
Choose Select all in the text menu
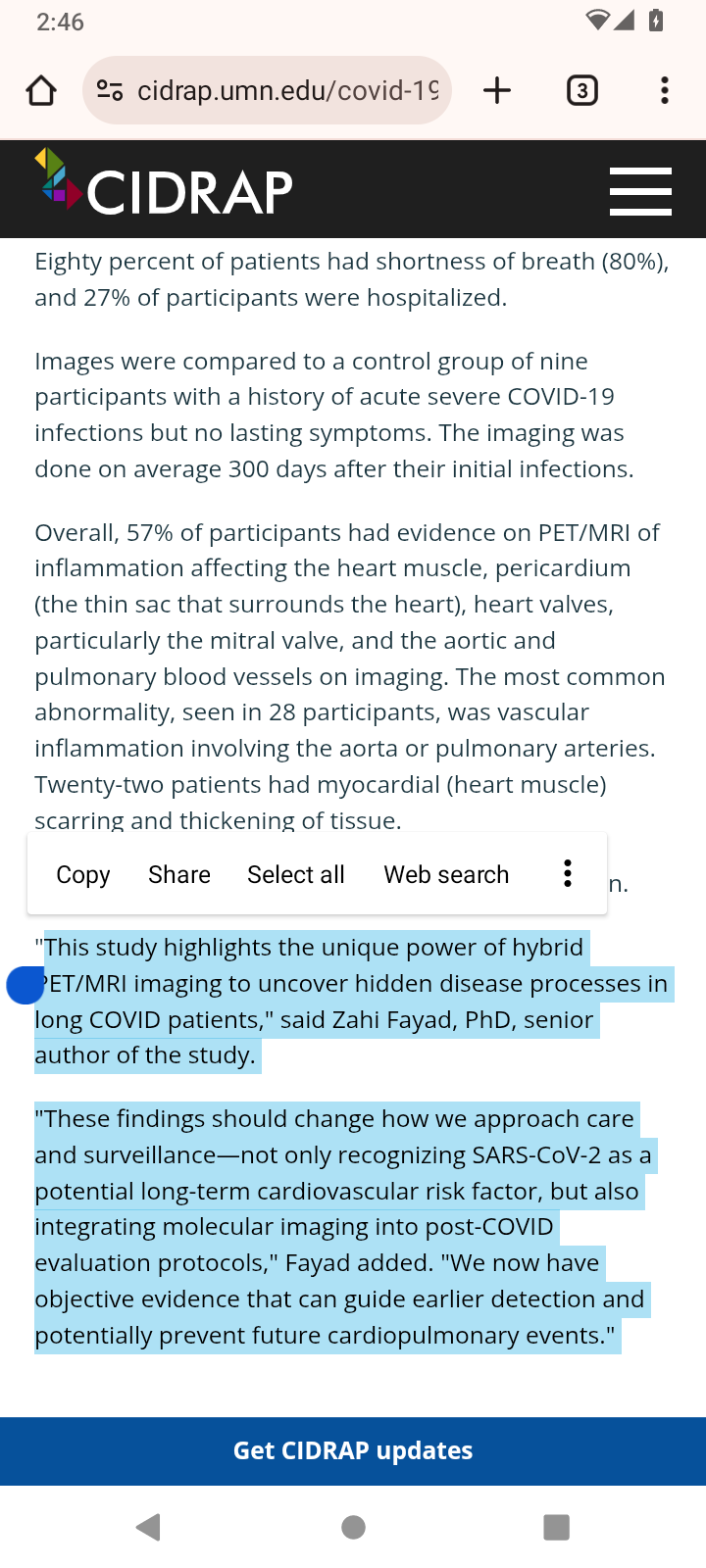click(296, 874)
